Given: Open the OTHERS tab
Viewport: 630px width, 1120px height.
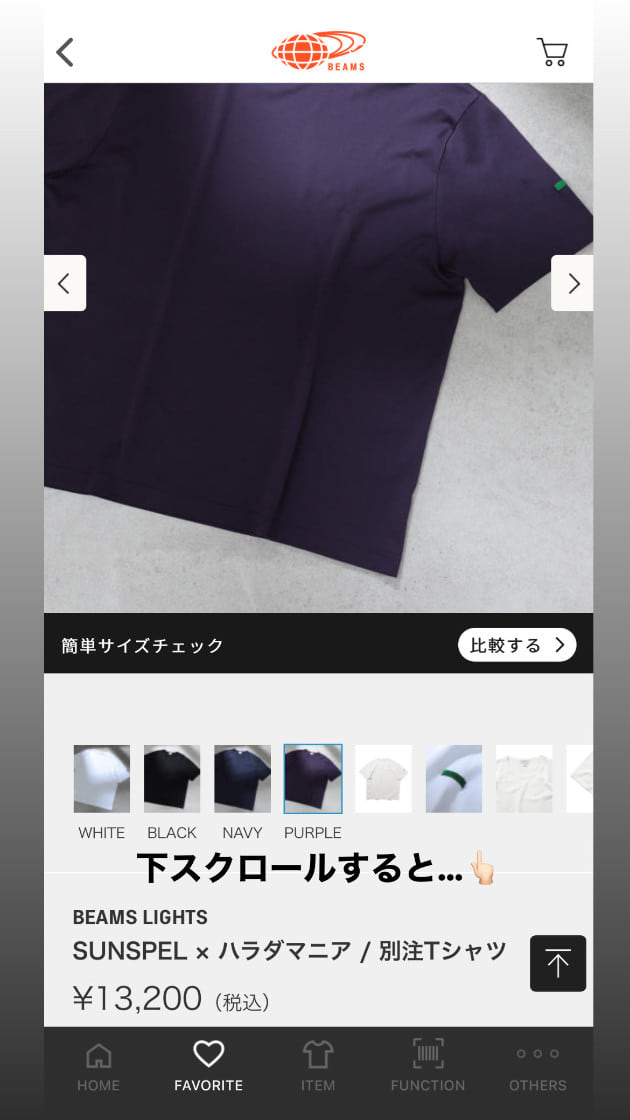Looking at the screenshot, I should click(x=537, y=1066).
